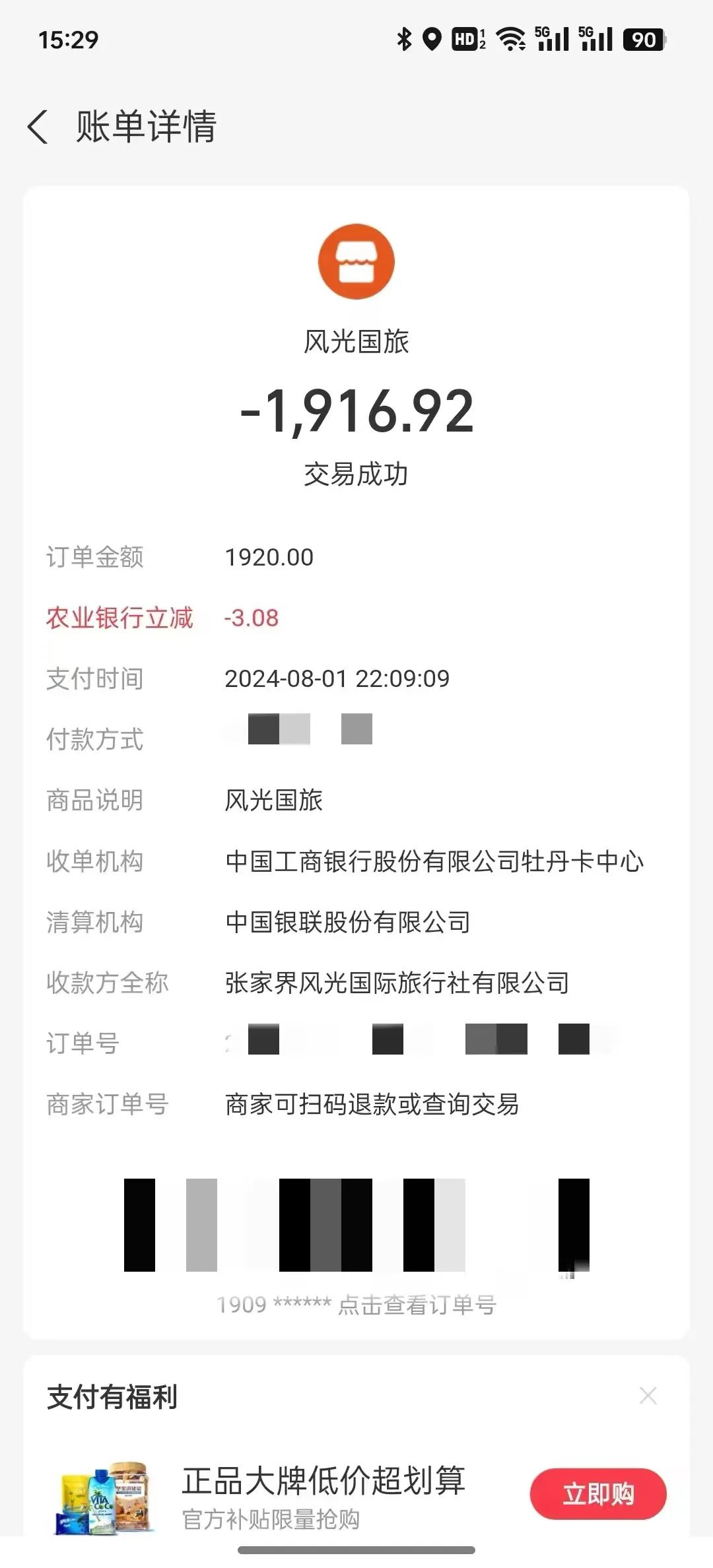The image size is (713, 1568).
Task: Go back from 账单详情 page
Action: (x=38, y=127)
